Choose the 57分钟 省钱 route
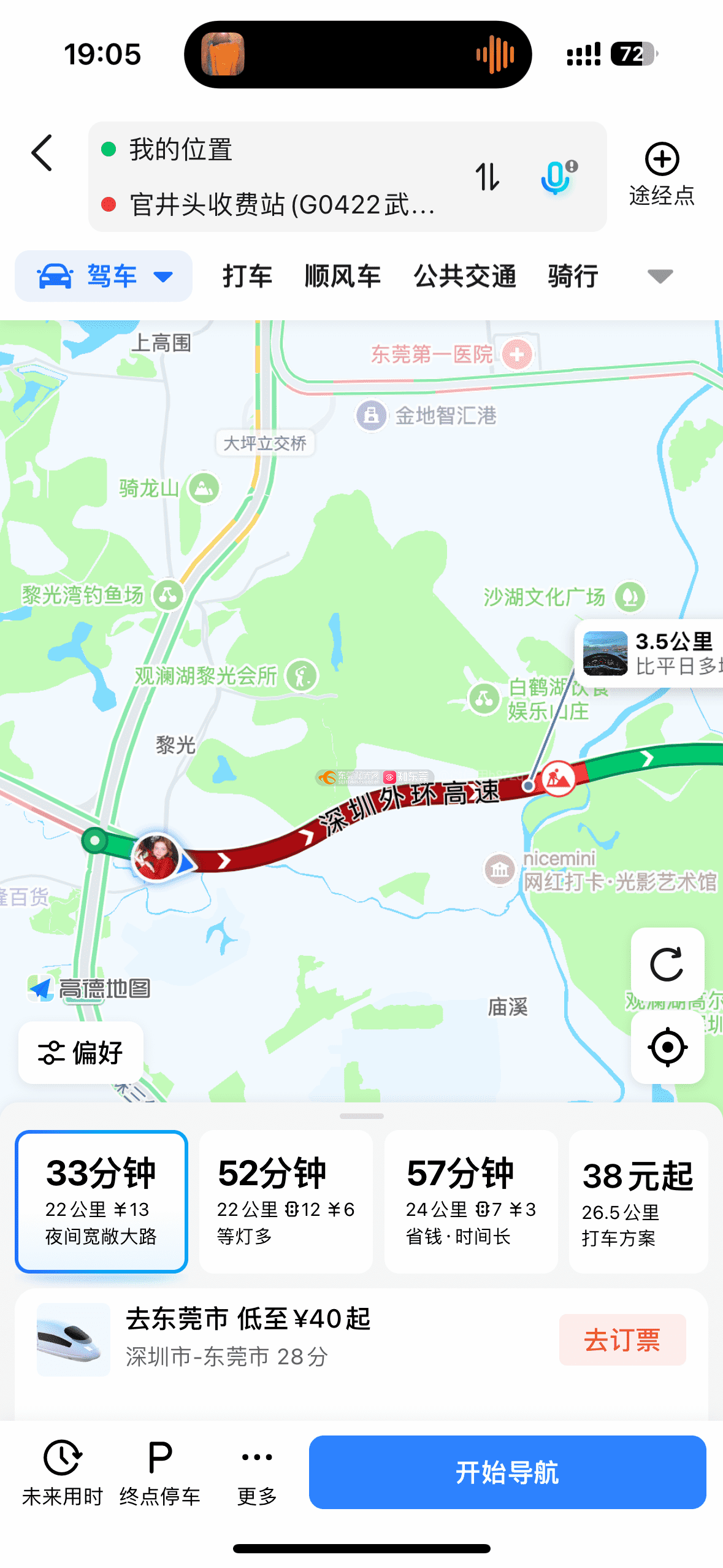This screenshot has height=1568, width=723. pyautogui.click(x=471, y=1201)
